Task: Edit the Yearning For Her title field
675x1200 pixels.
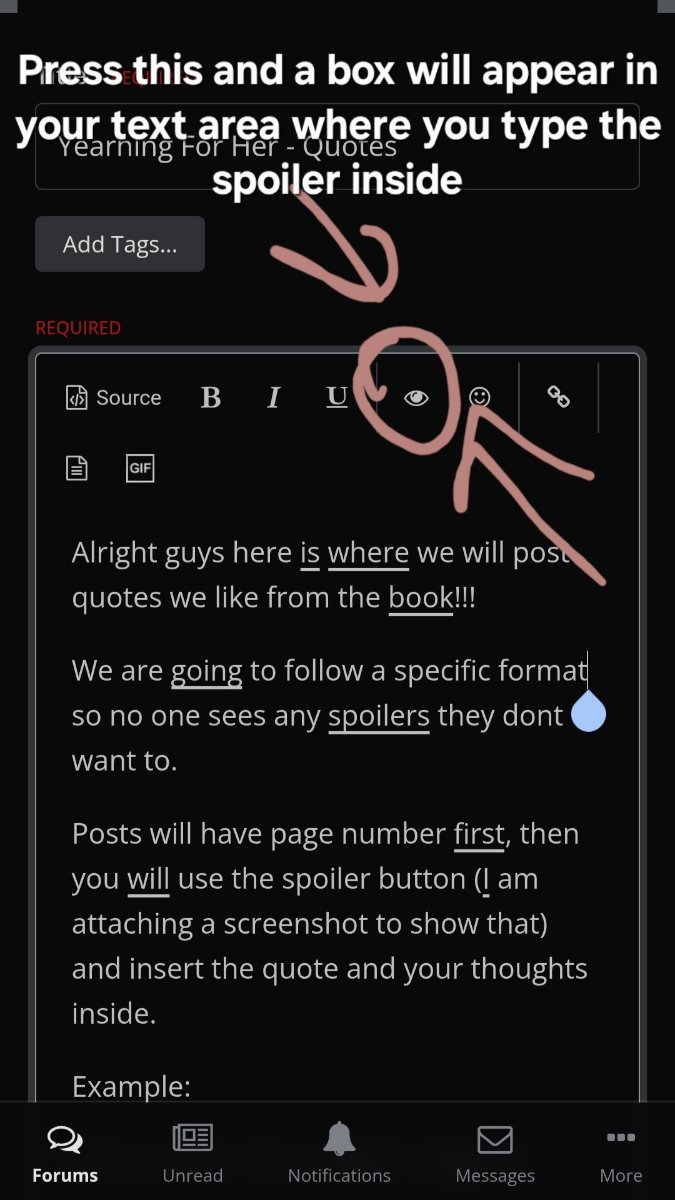Action: click(x=337, y=147)
